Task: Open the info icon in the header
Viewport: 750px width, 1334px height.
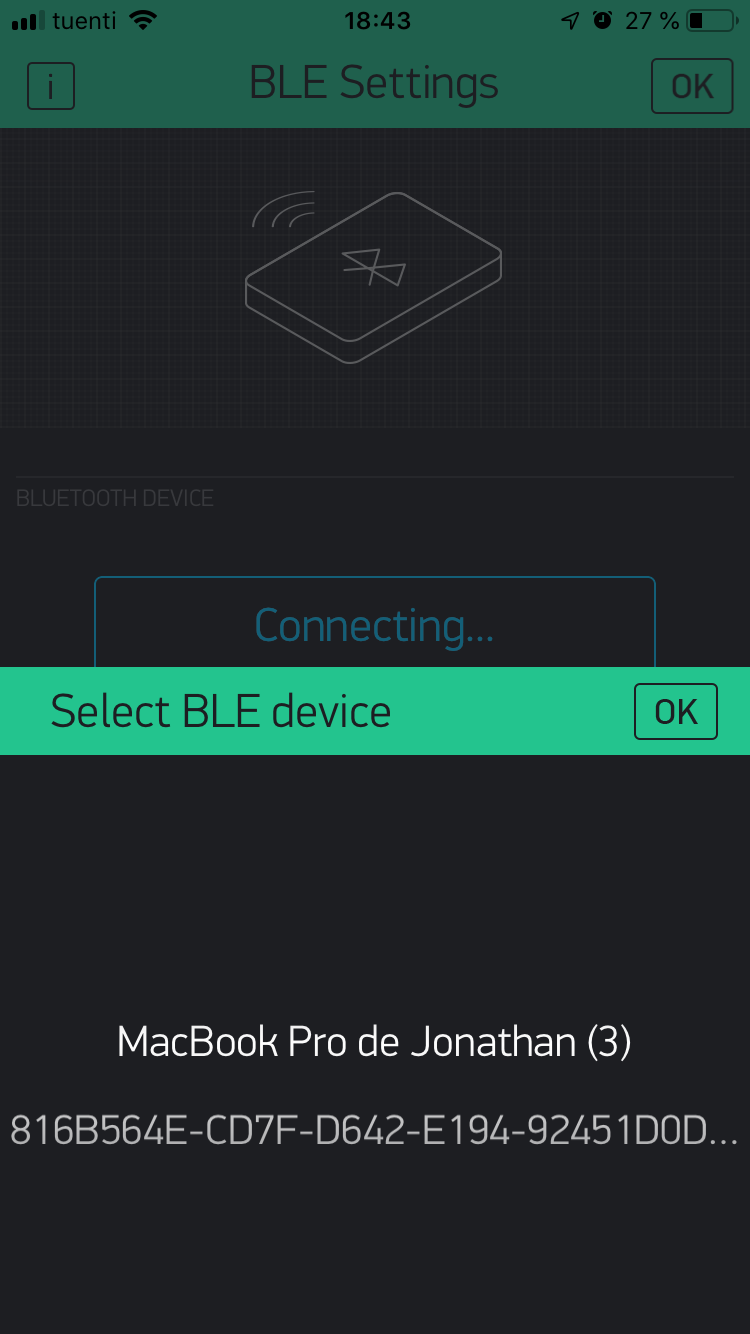Action: 51,86
